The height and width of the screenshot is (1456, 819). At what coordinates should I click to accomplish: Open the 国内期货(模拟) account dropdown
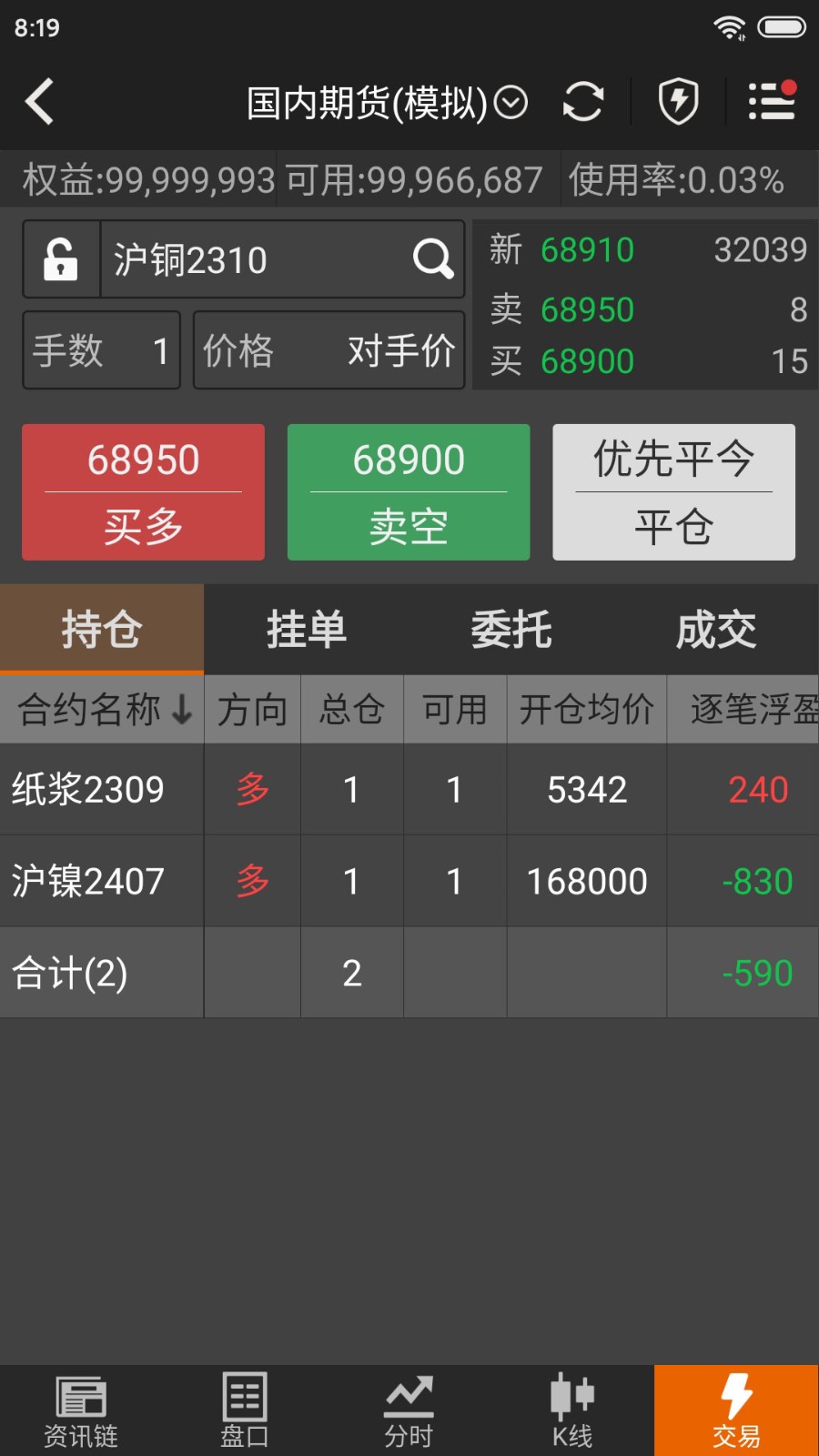coord(387,102)
